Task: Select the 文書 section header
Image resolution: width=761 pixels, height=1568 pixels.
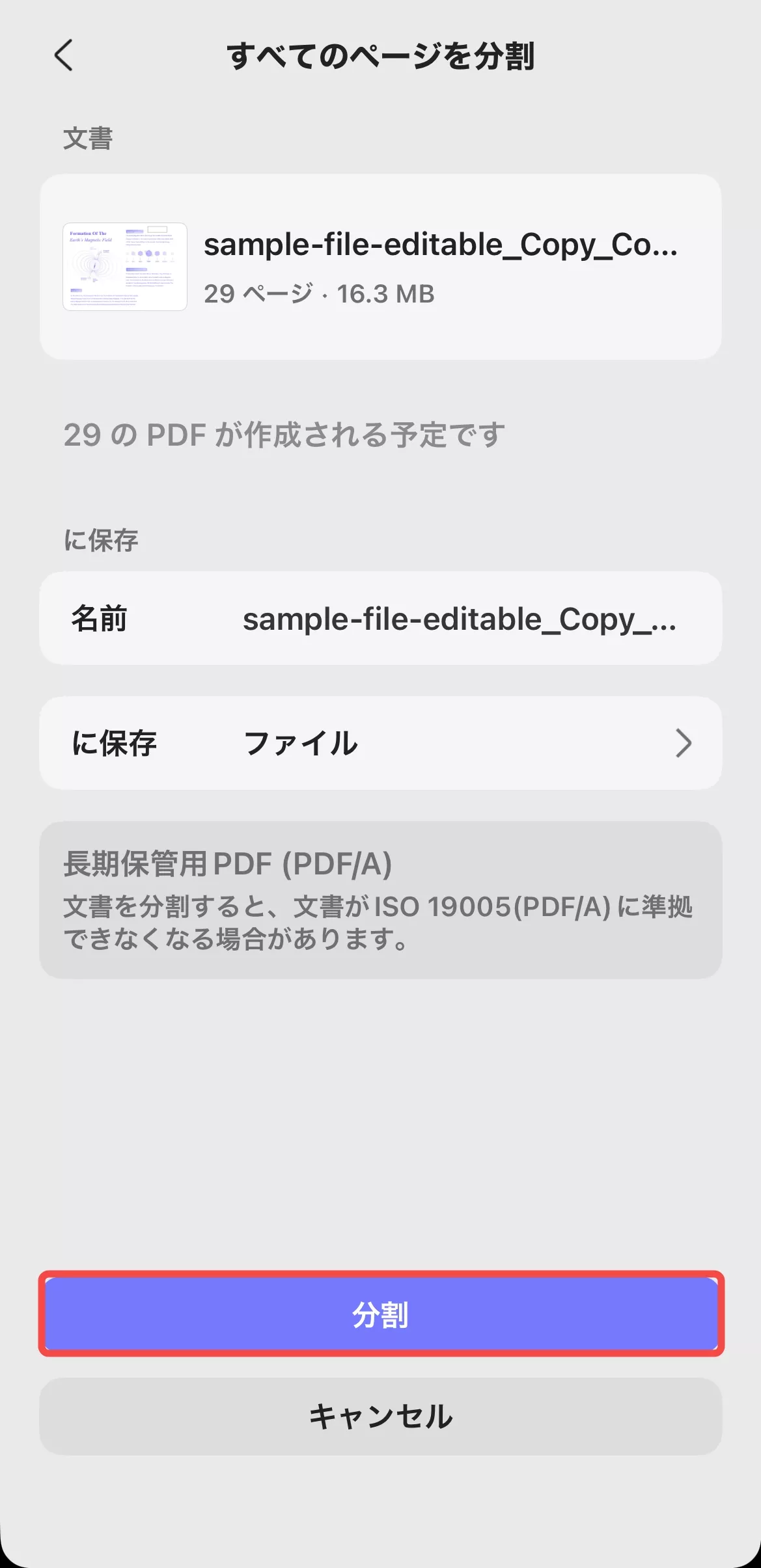Action: pyautogui.click(x=87, y=135)
